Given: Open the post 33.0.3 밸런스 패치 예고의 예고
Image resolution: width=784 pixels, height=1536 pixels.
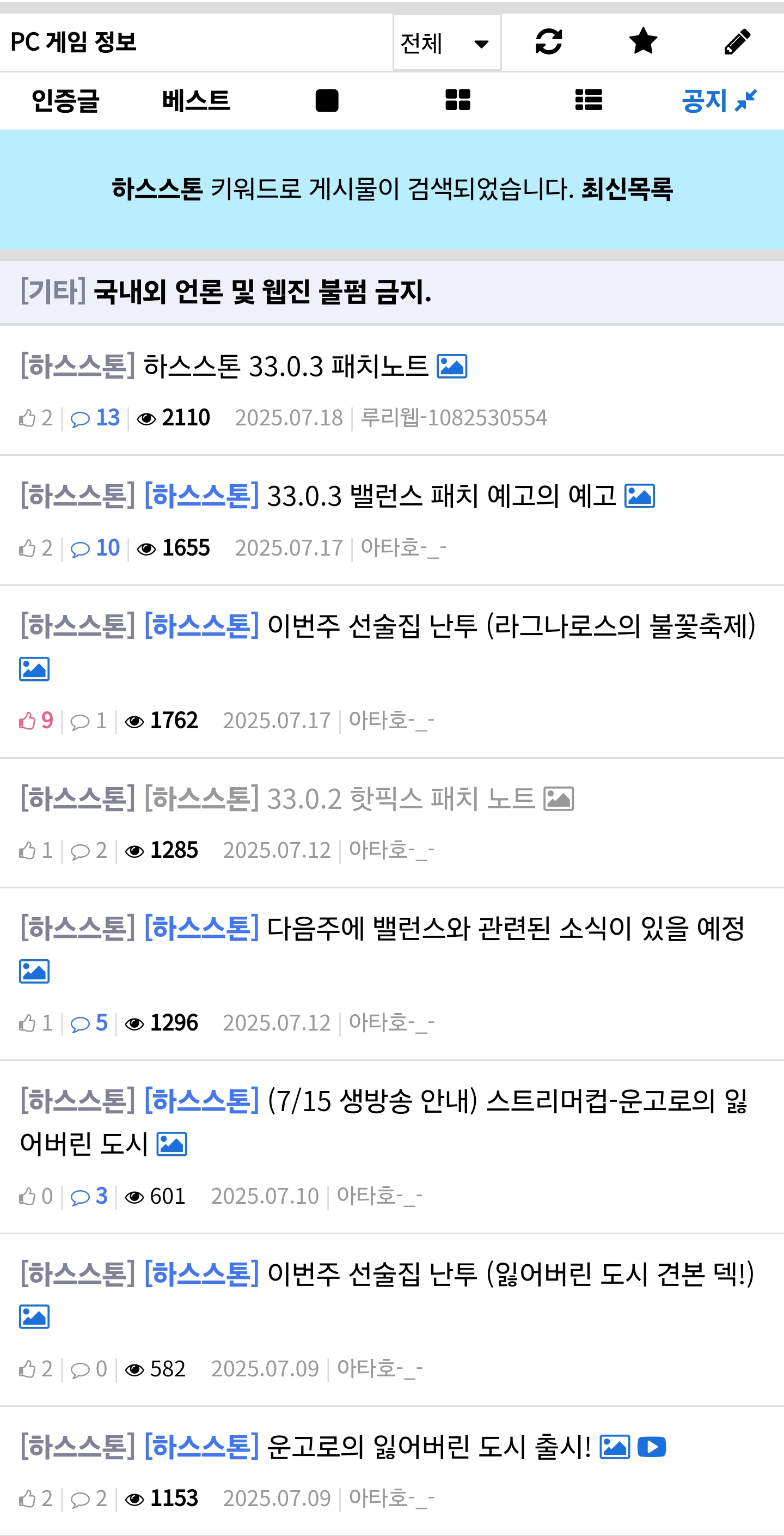Looking at the screenshot, I should [x=442, y=496].
